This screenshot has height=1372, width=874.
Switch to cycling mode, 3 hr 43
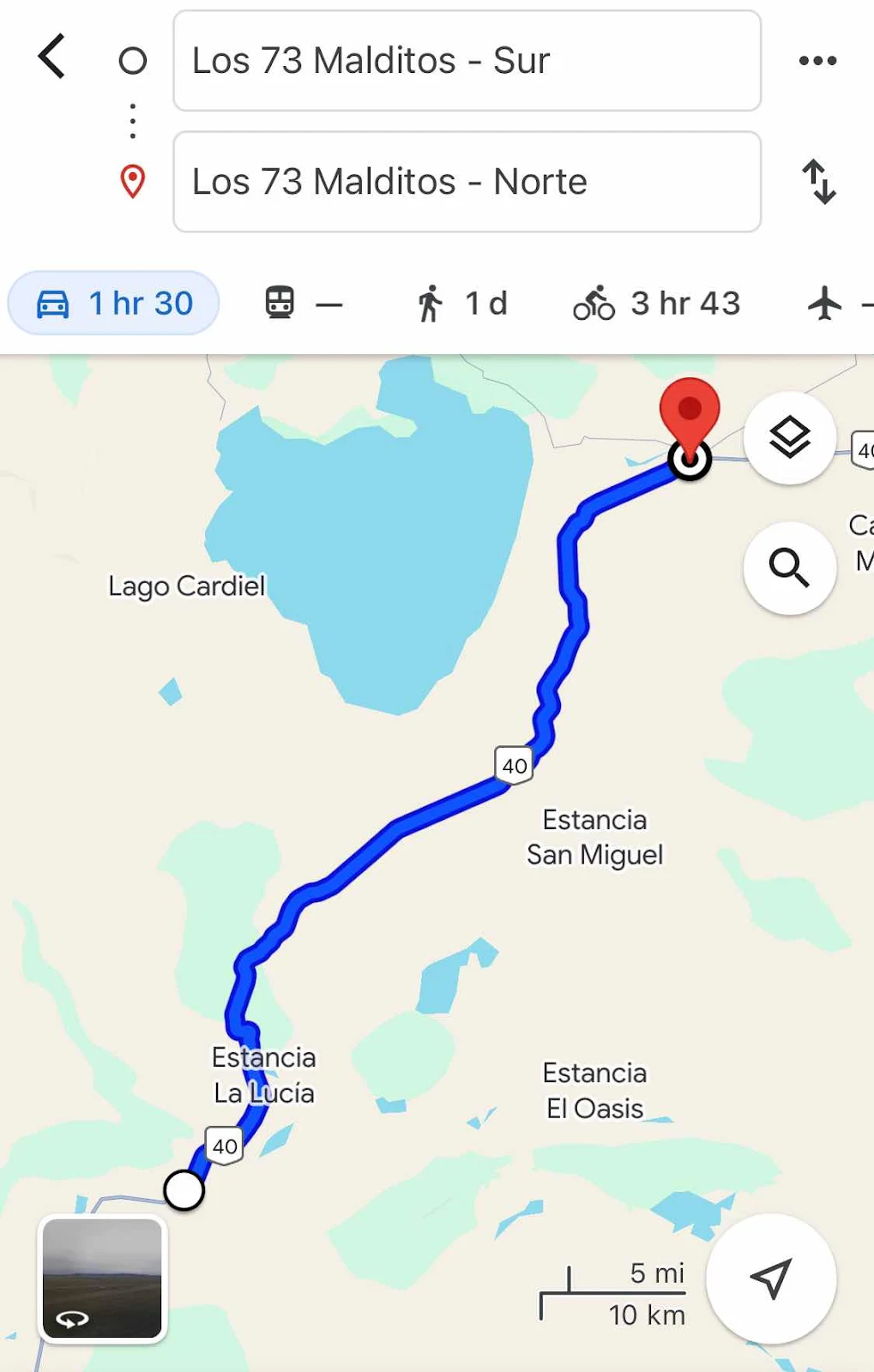656,304
